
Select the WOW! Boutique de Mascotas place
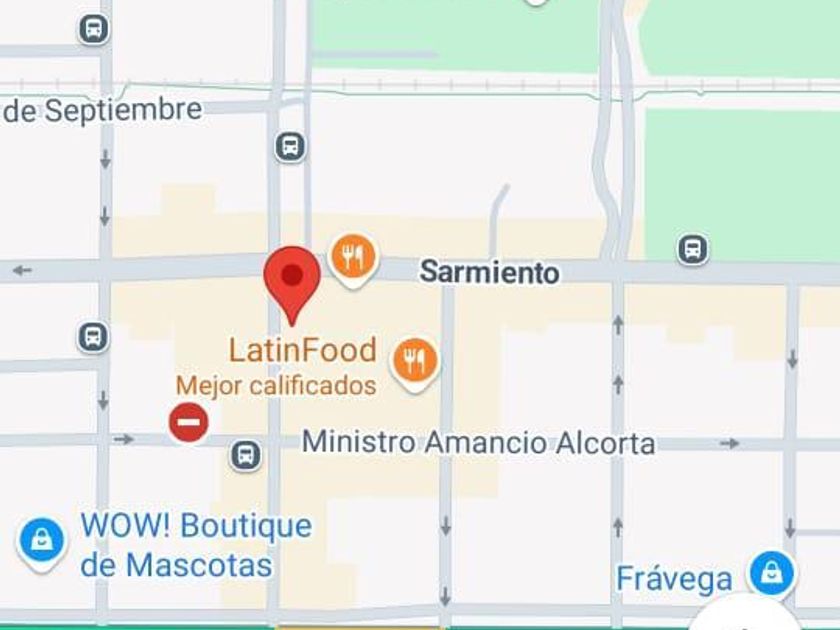[x=42, y=540]
